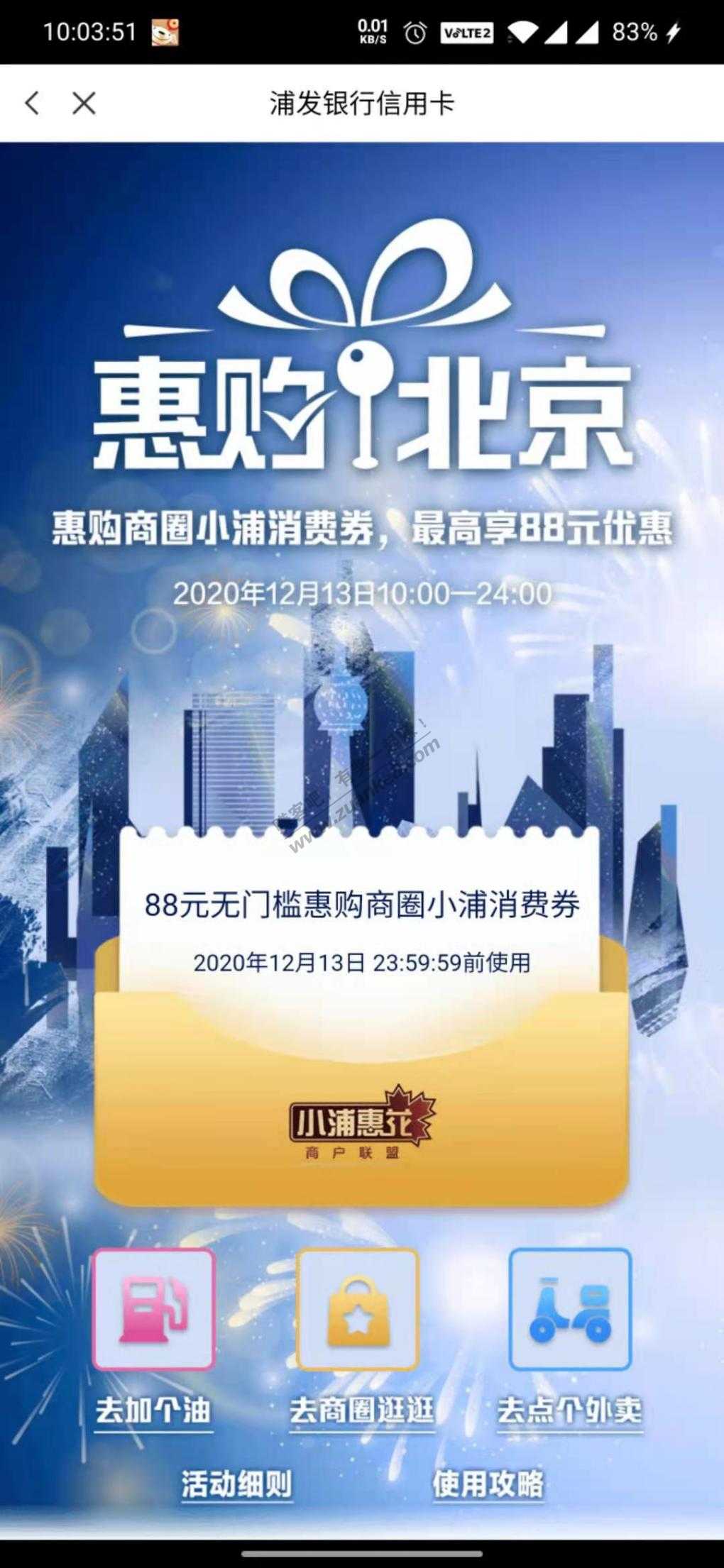The width and height of the screenshot is (724, 1568).
Task: Choose 去点个外卖 scooter icon
Action: 570,1309
